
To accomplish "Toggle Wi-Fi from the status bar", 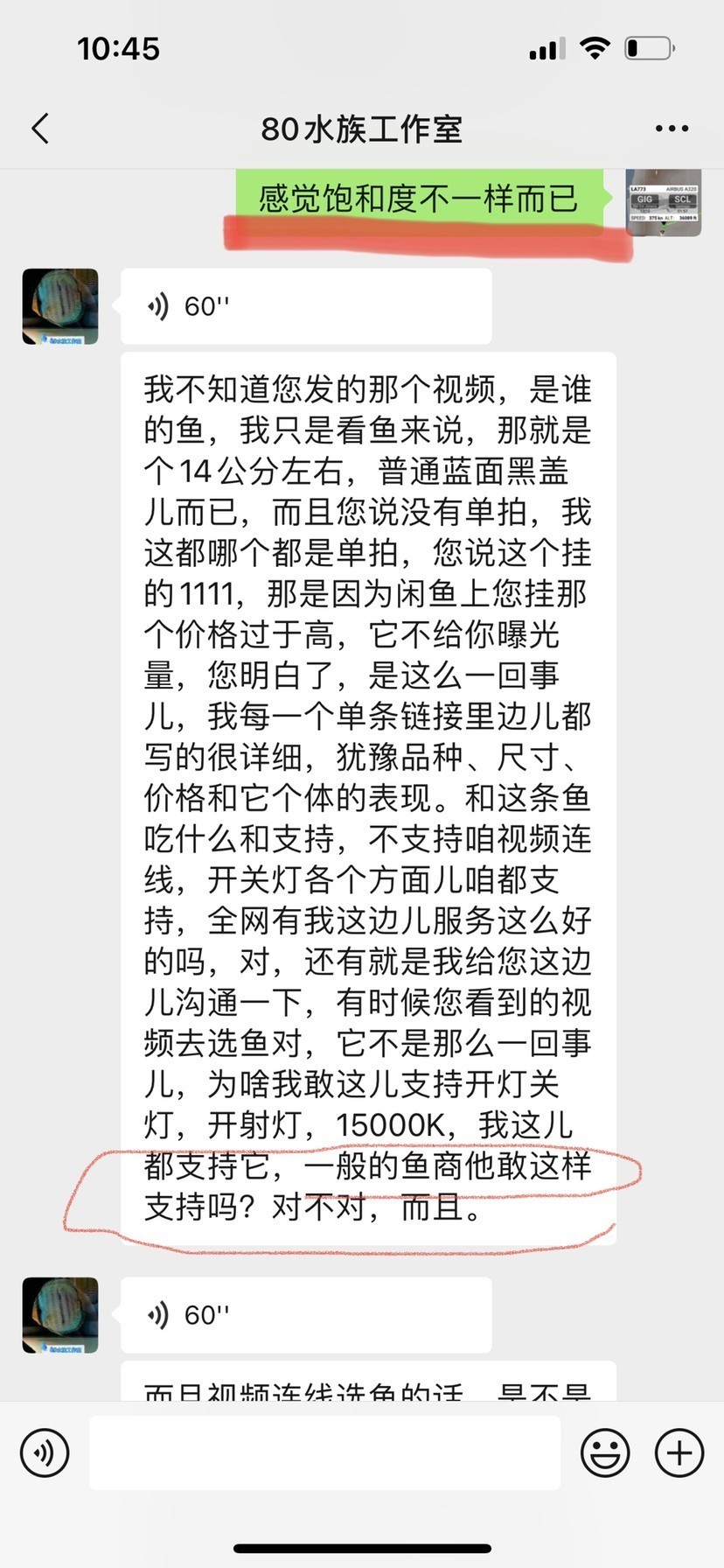I will 595,48.
